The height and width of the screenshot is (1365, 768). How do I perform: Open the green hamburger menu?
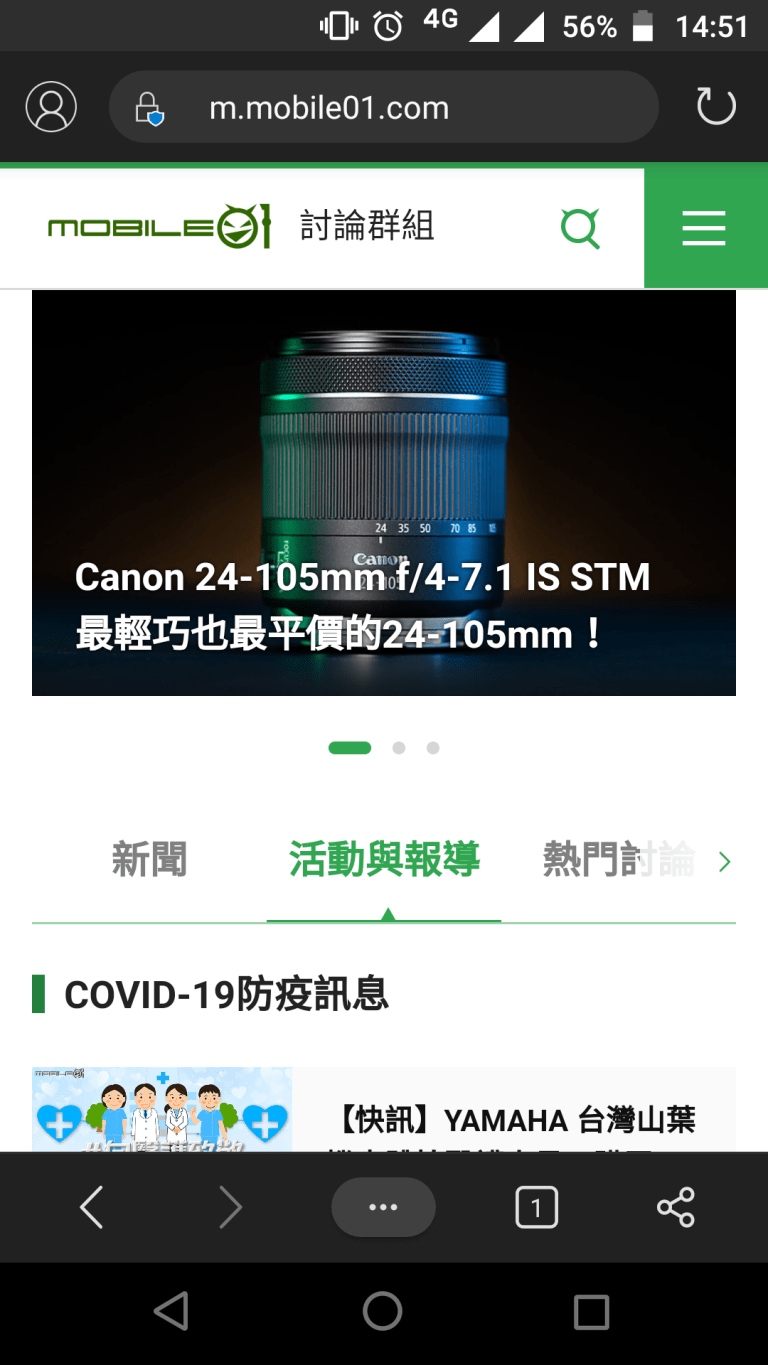pyautogui.click(x=704, y=228)
